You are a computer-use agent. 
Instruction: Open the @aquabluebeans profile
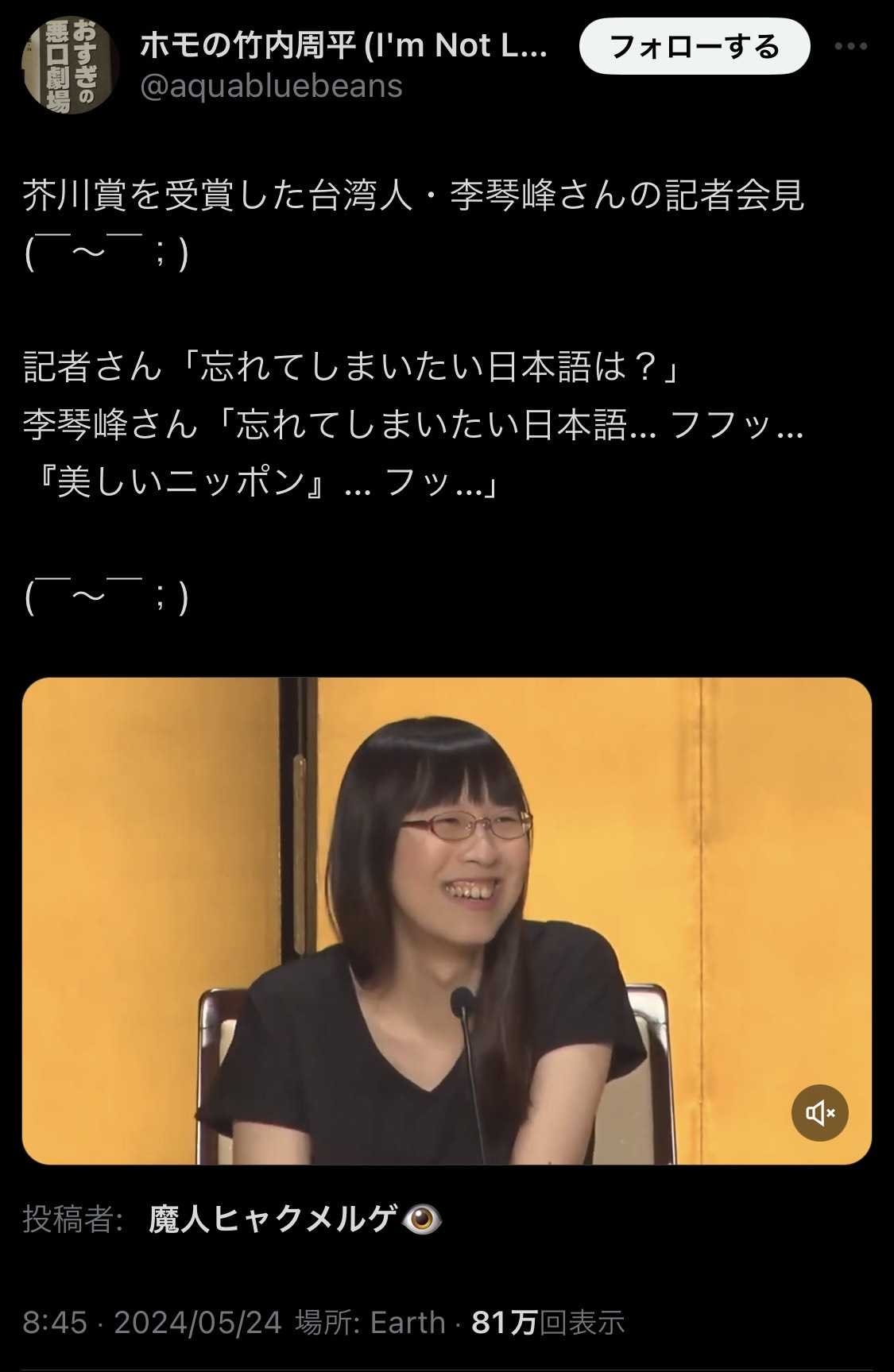(271, 86)
